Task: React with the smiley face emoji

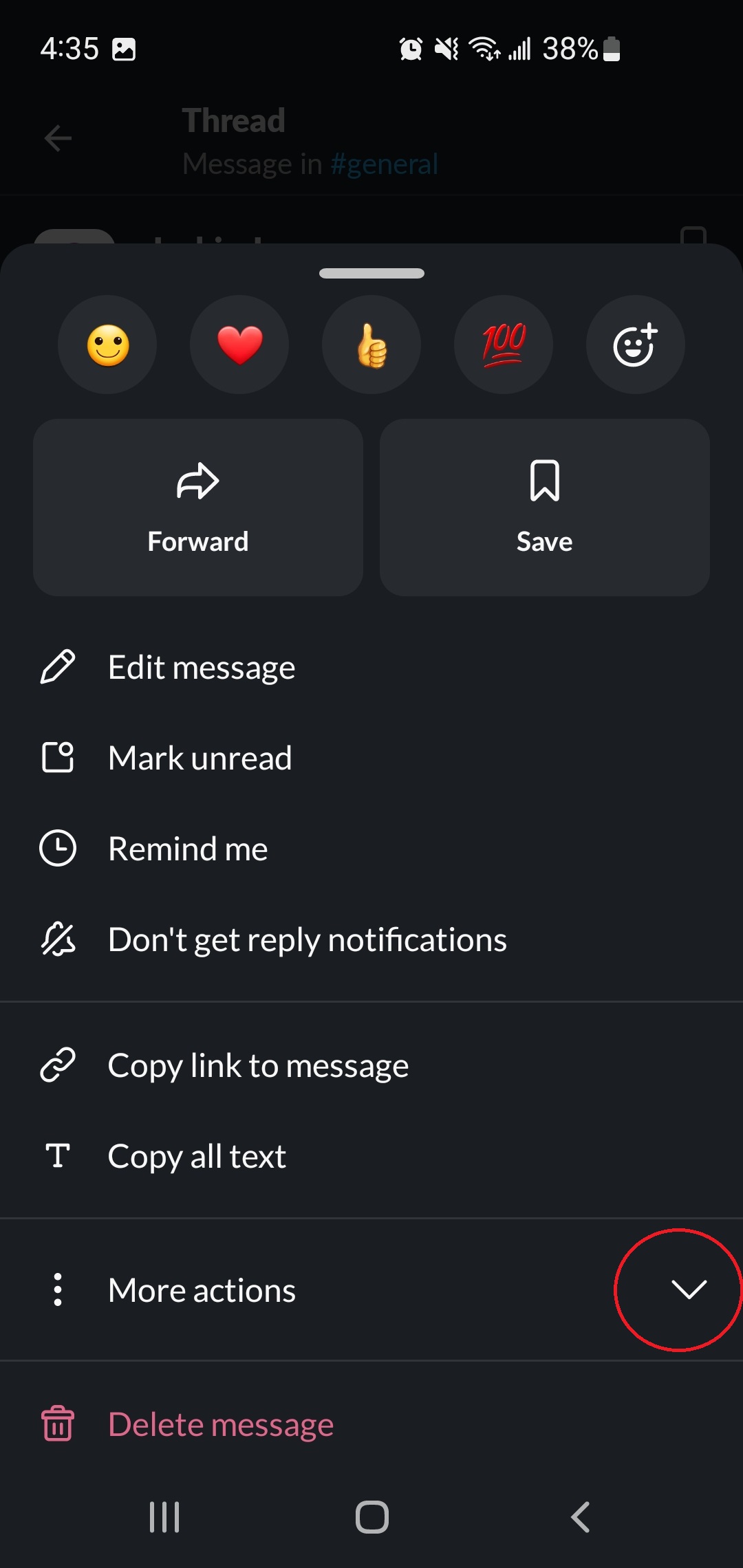Action: [107, 345]
